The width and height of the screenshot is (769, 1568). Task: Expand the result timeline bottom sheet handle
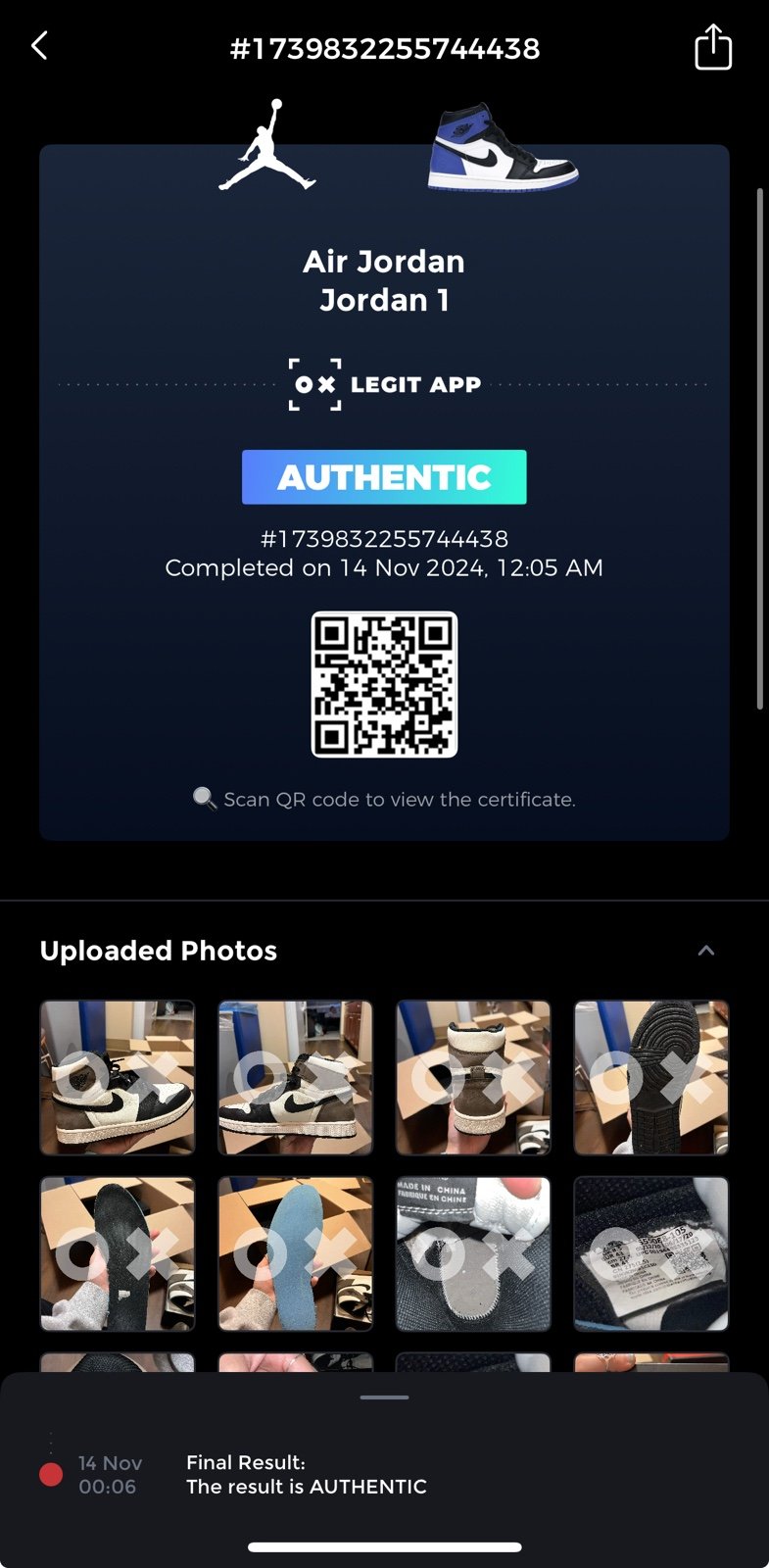tap(384, 1396)
